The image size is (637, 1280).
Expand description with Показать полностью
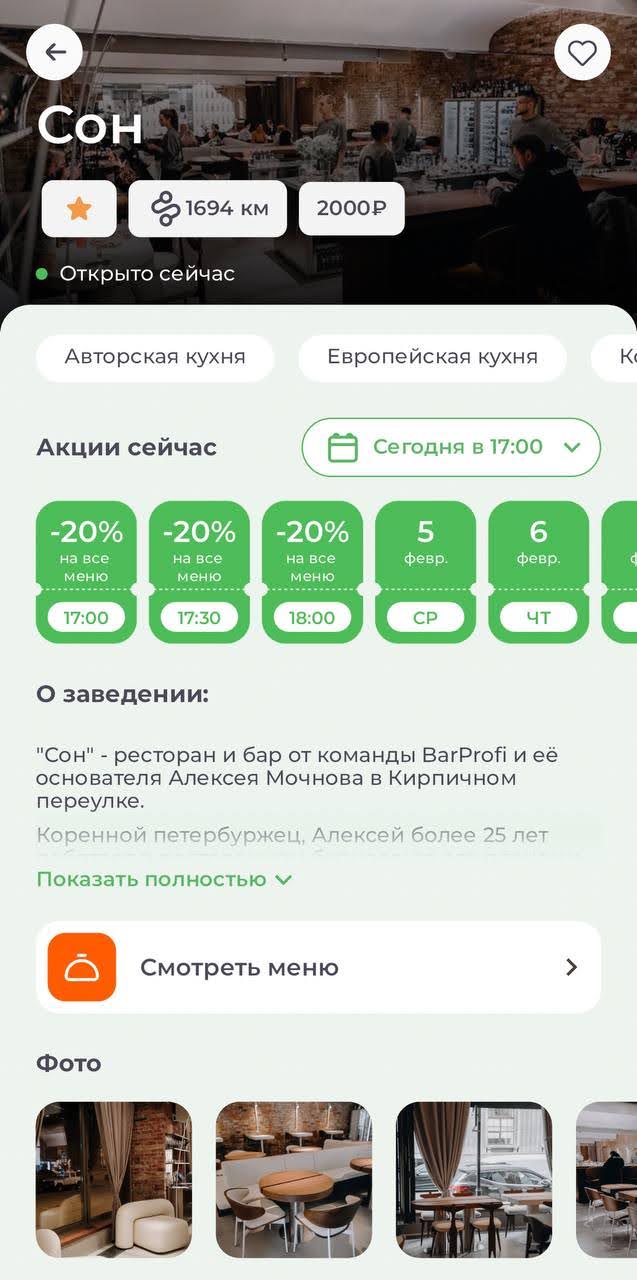point(164,879)
